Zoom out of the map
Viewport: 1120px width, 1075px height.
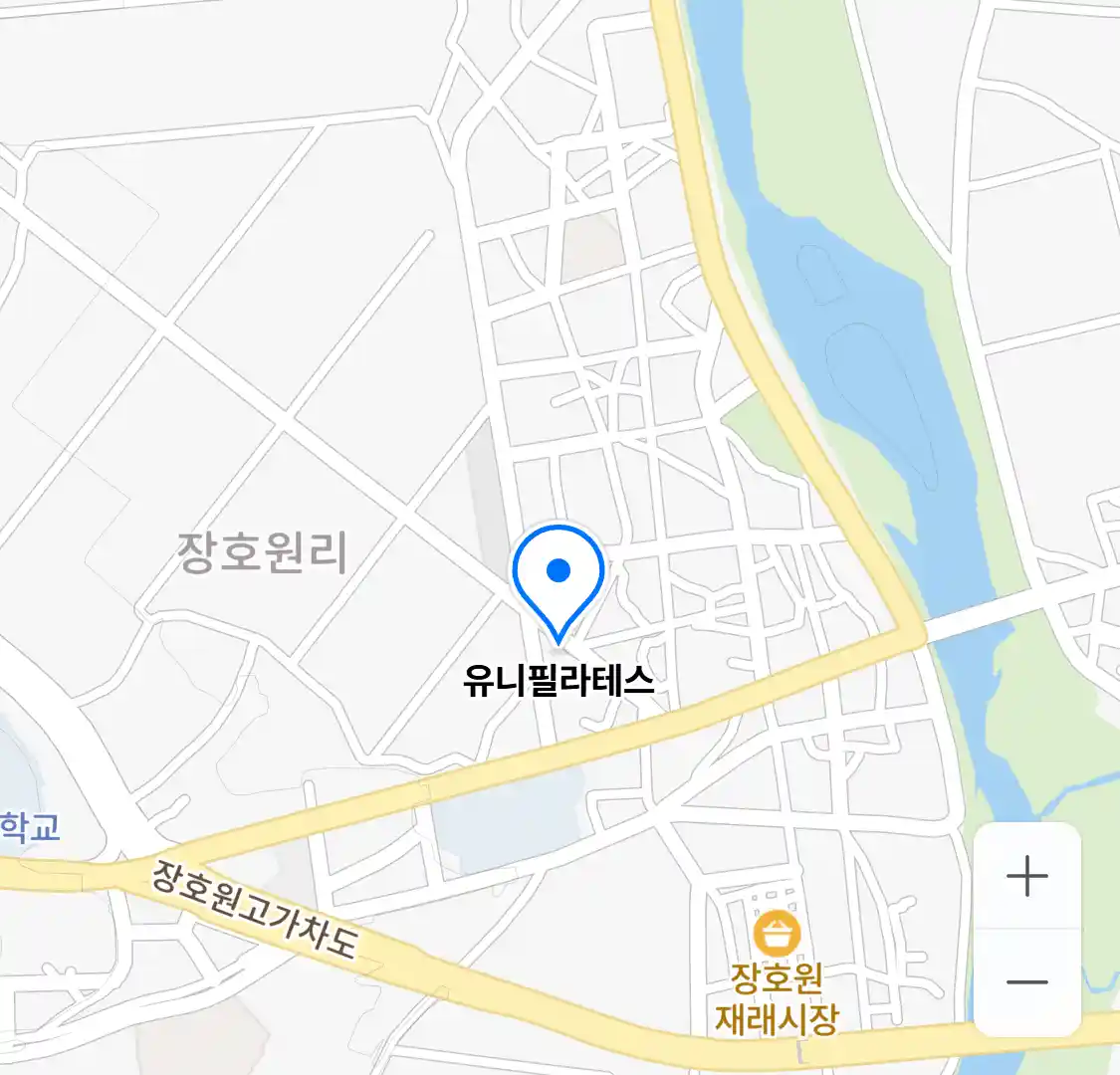[1026, 982]
